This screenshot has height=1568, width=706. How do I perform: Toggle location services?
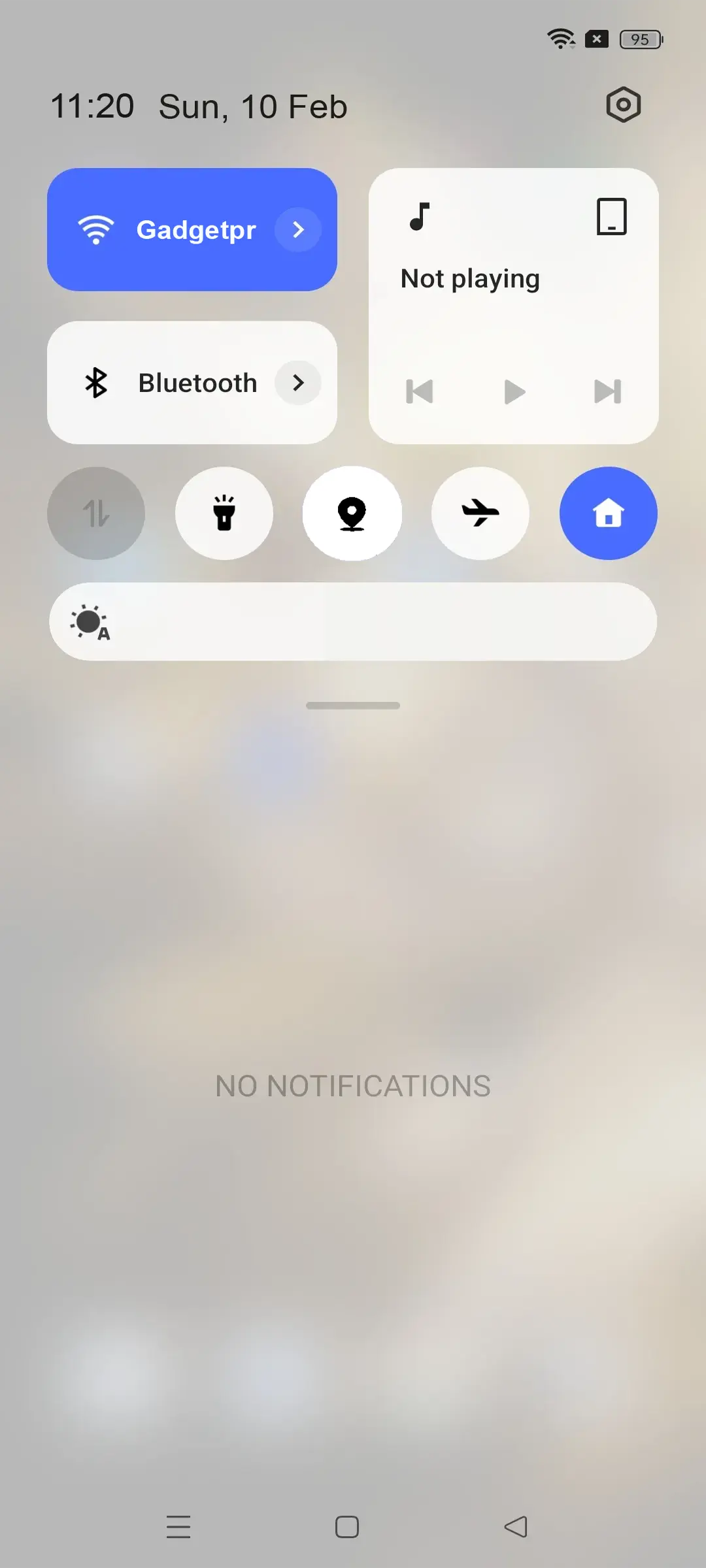[x=352, y=514]
